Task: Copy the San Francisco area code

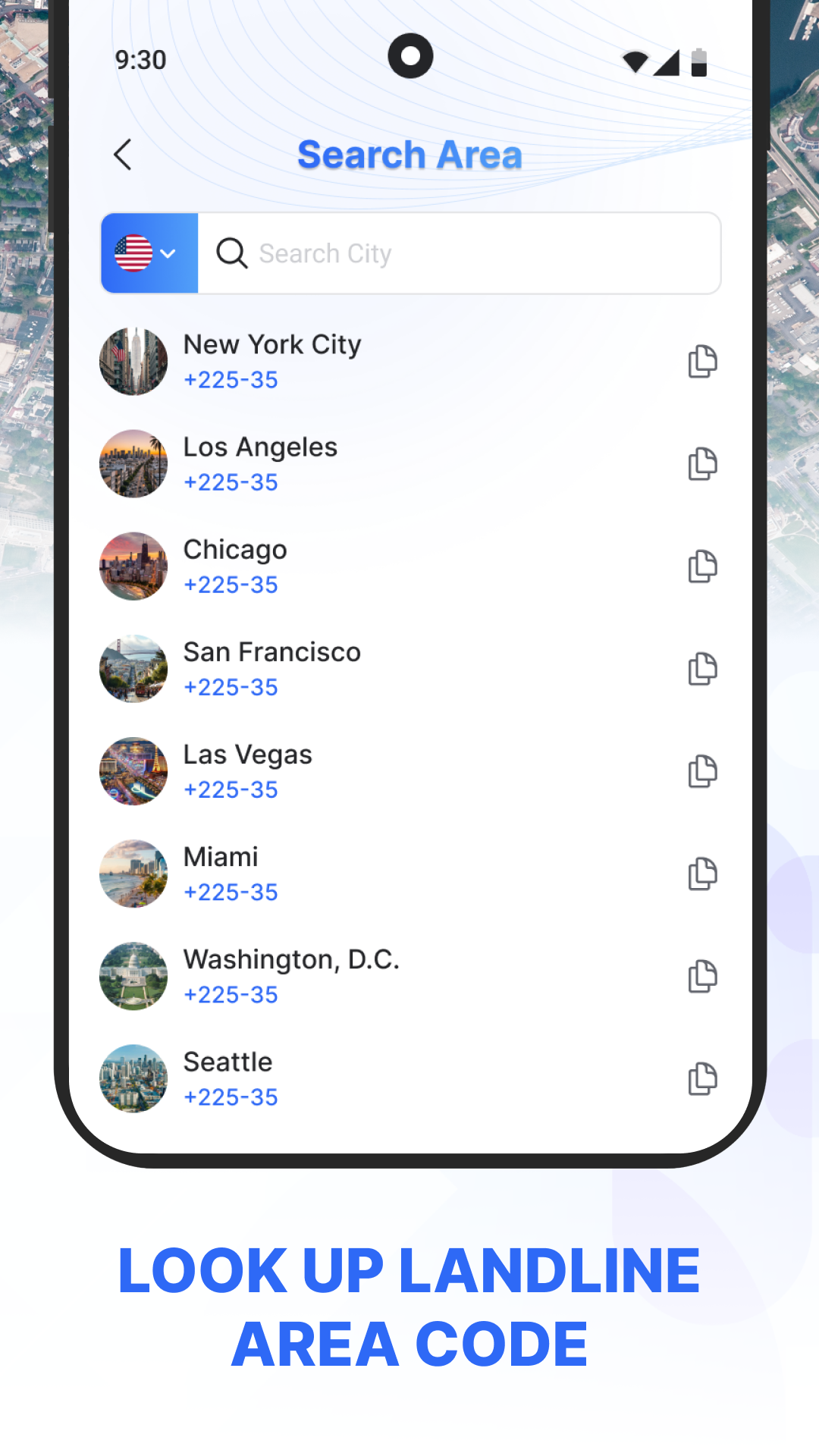Action: [703, 669]
